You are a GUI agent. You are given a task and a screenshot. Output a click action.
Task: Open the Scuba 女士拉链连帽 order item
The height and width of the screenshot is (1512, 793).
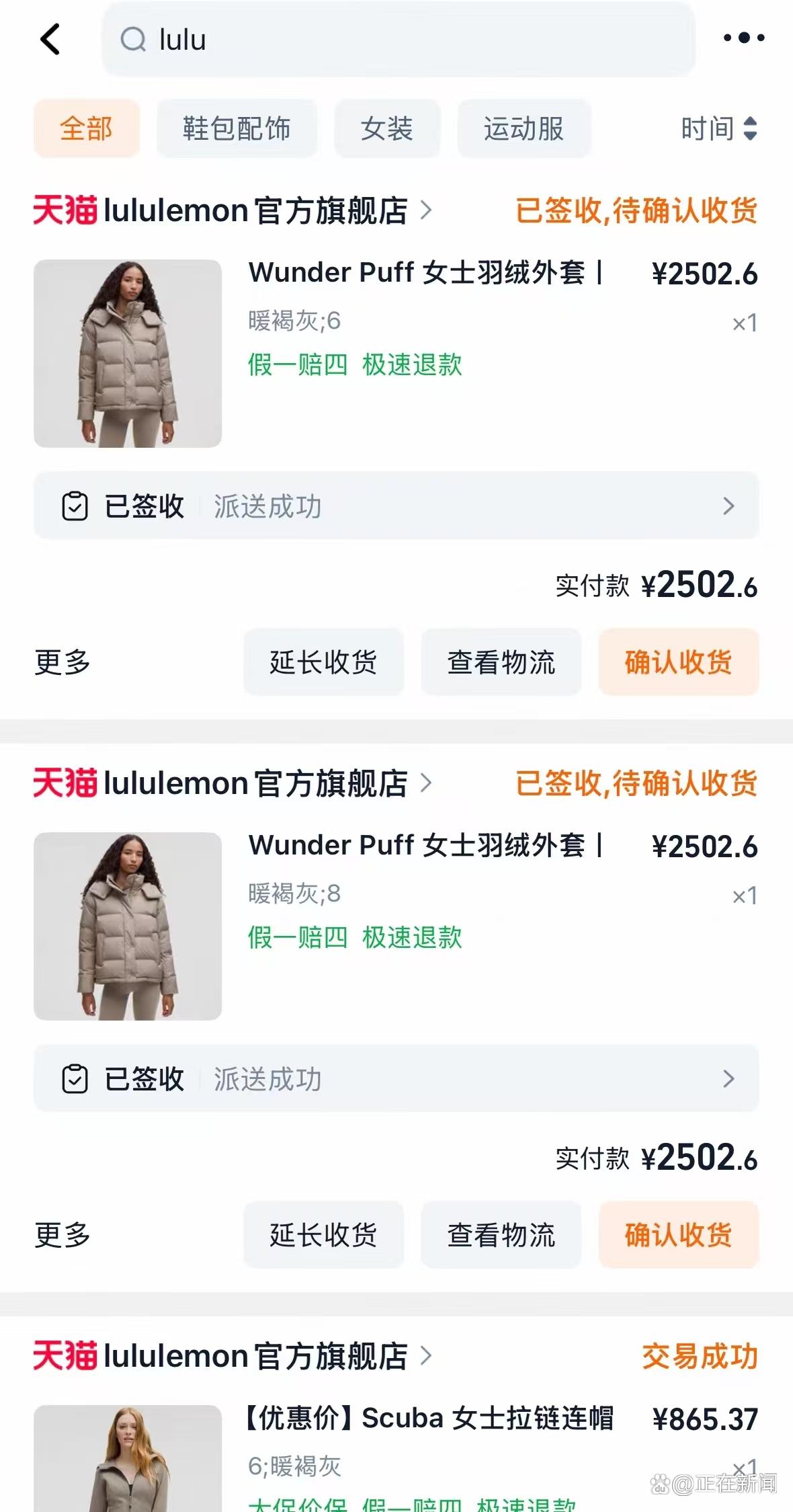[429, 1419]
